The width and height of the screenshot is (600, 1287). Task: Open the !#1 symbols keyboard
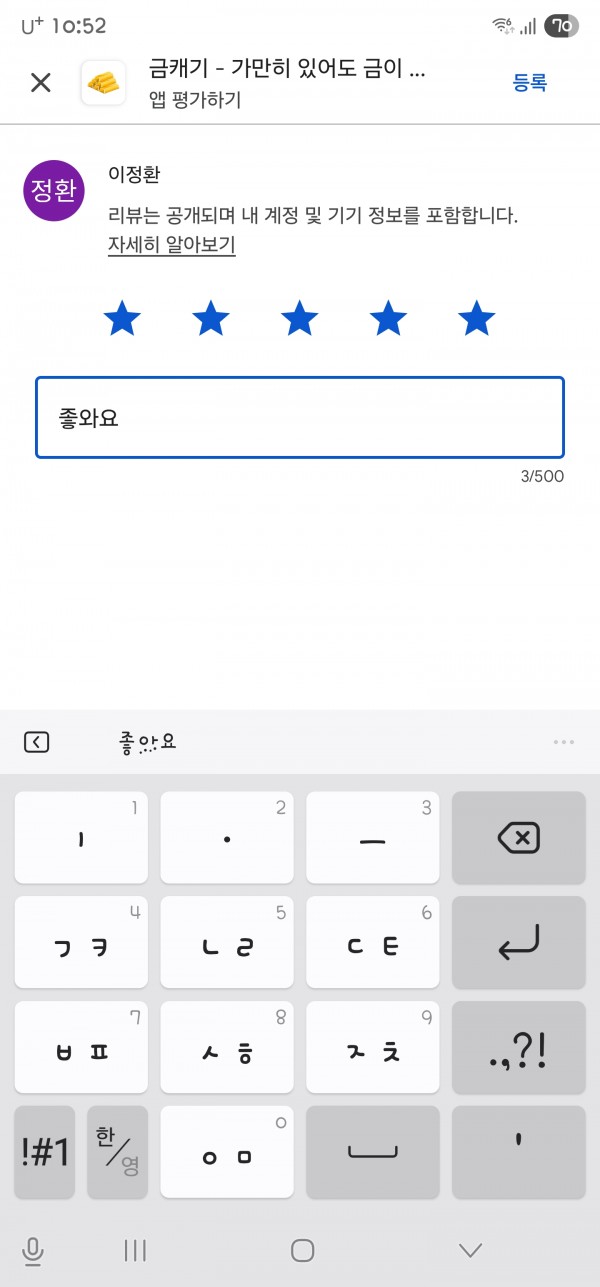45,1152
